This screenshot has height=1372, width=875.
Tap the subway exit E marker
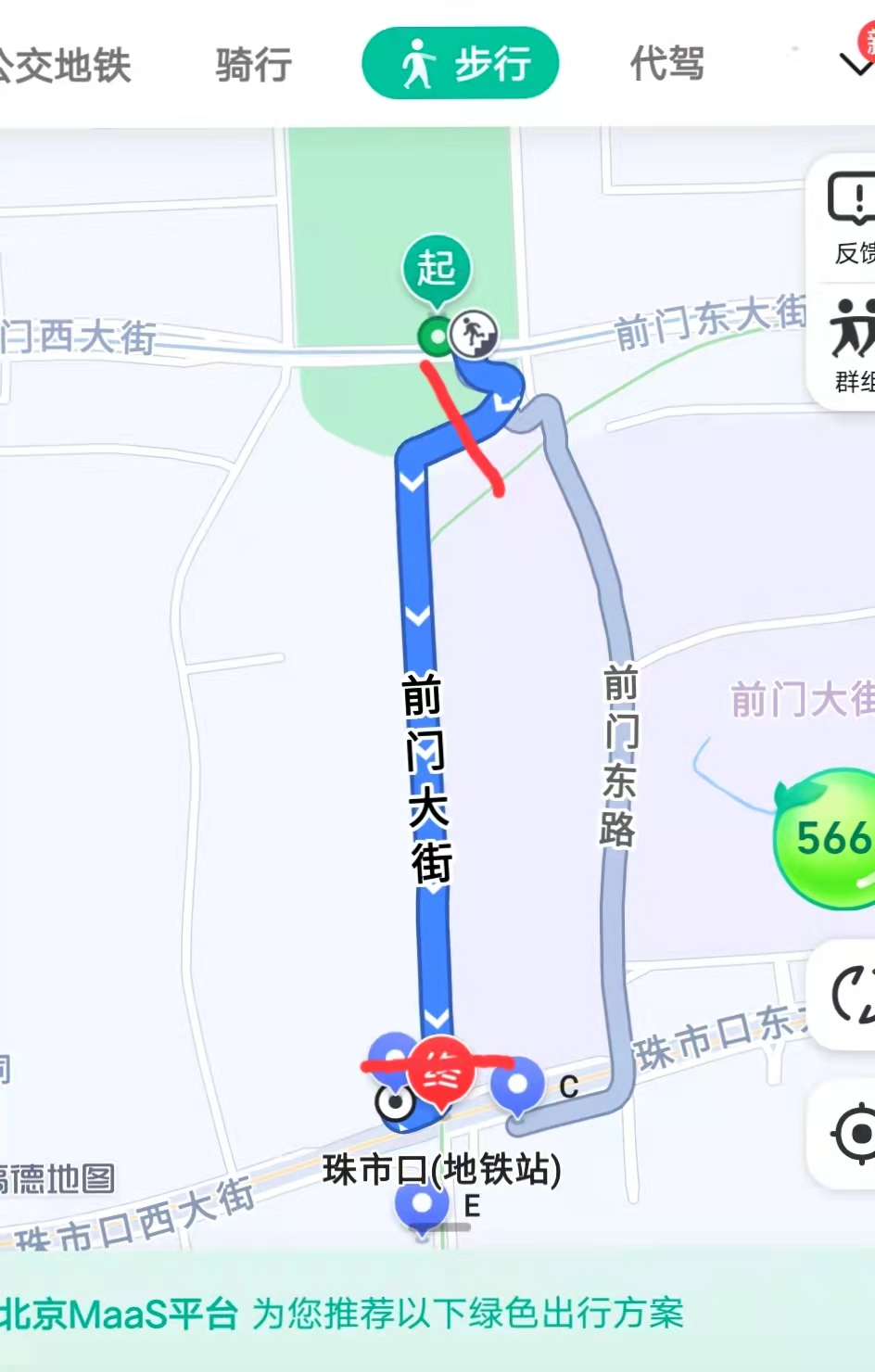tap(422, 1207)
